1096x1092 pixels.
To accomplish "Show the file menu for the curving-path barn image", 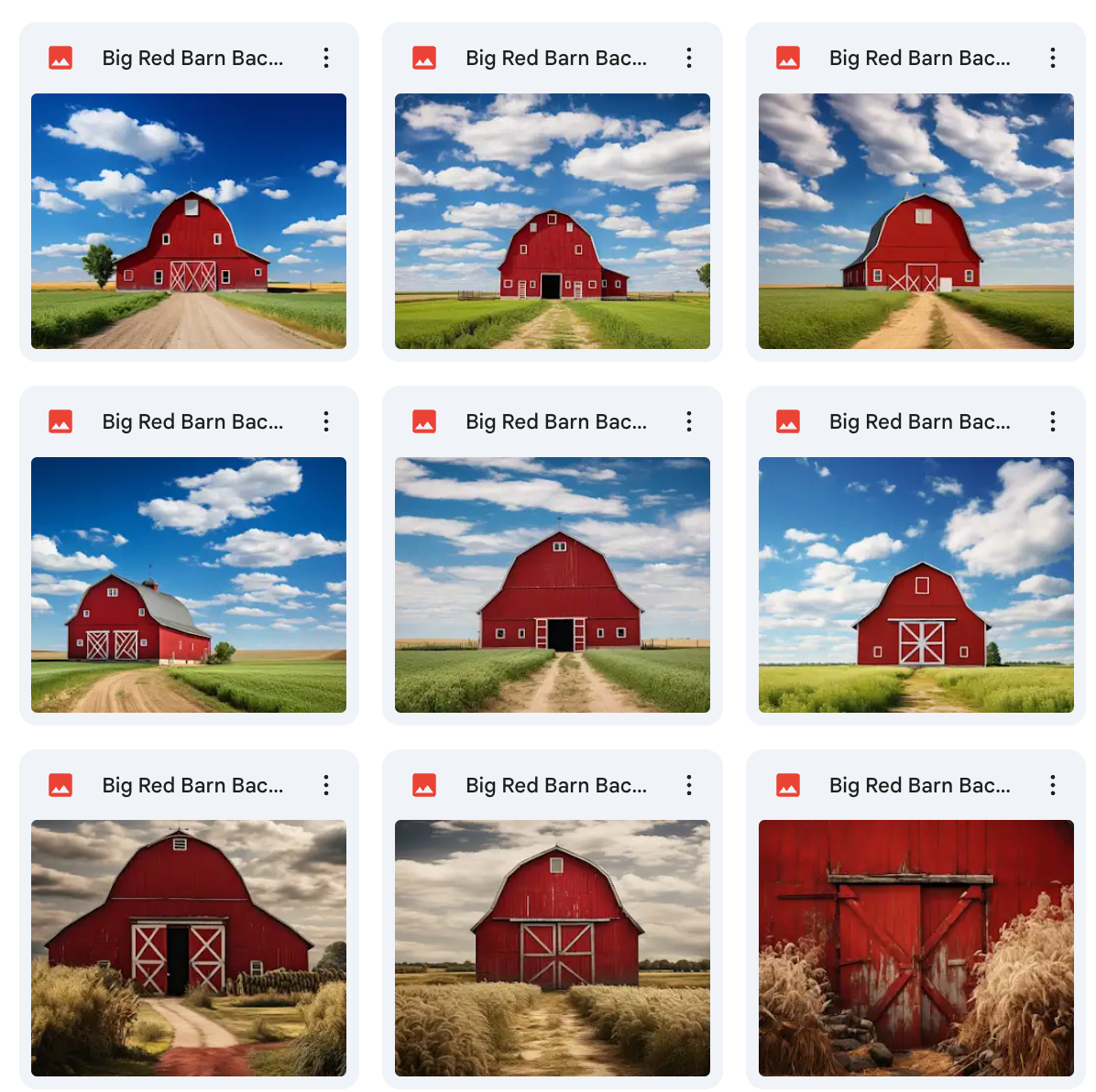I will click(x=325, y=785).
